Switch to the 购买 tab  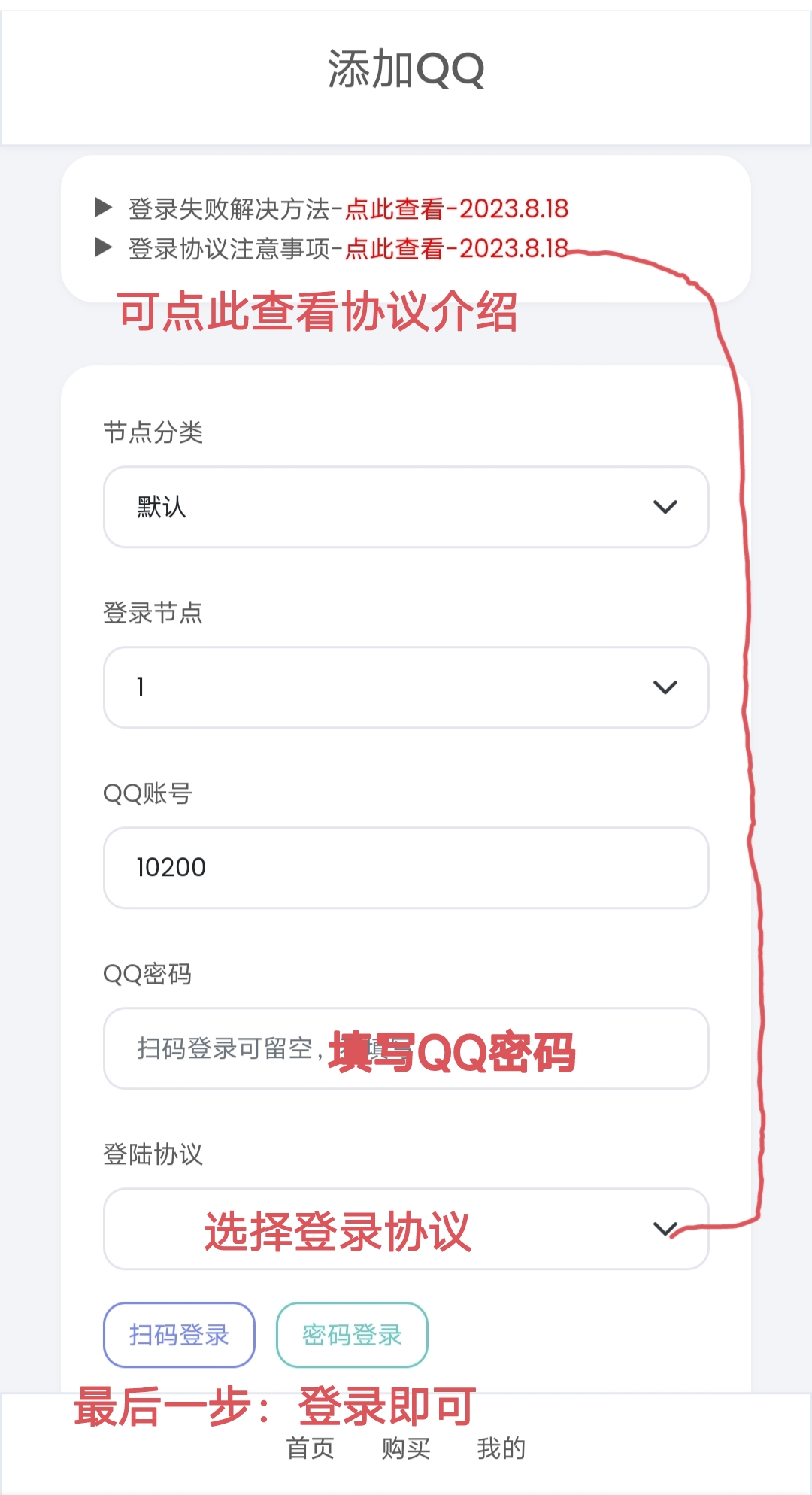(406, 1448)
